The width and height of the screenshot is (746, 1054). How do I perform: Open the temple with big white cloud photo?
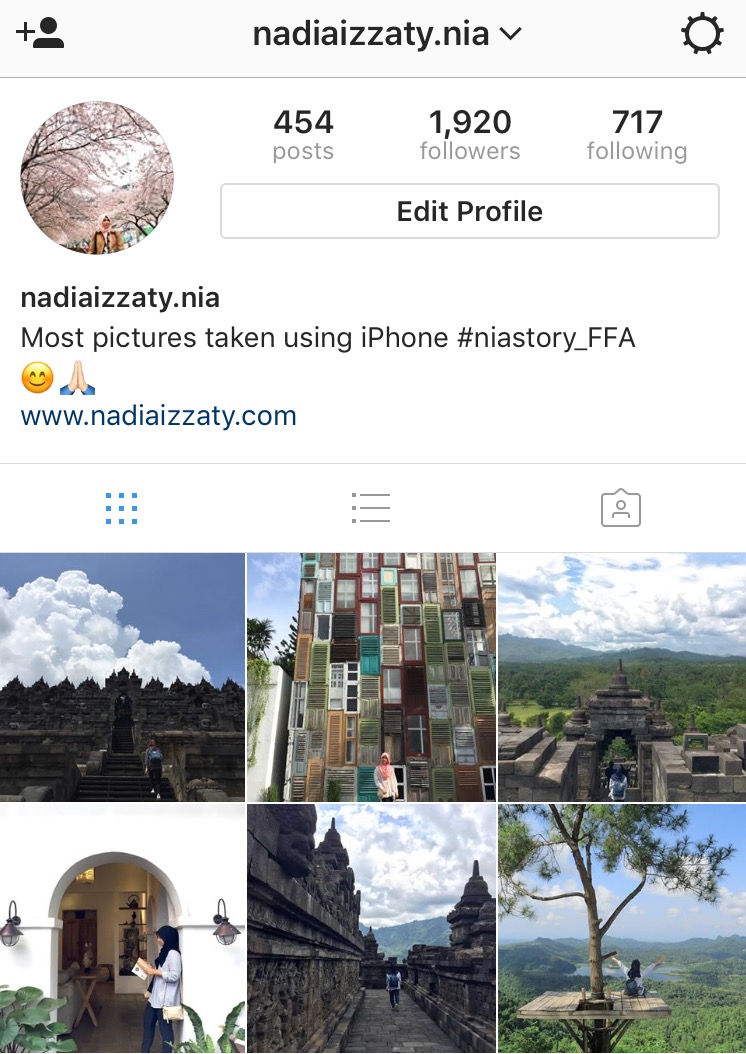coord(122,677)
